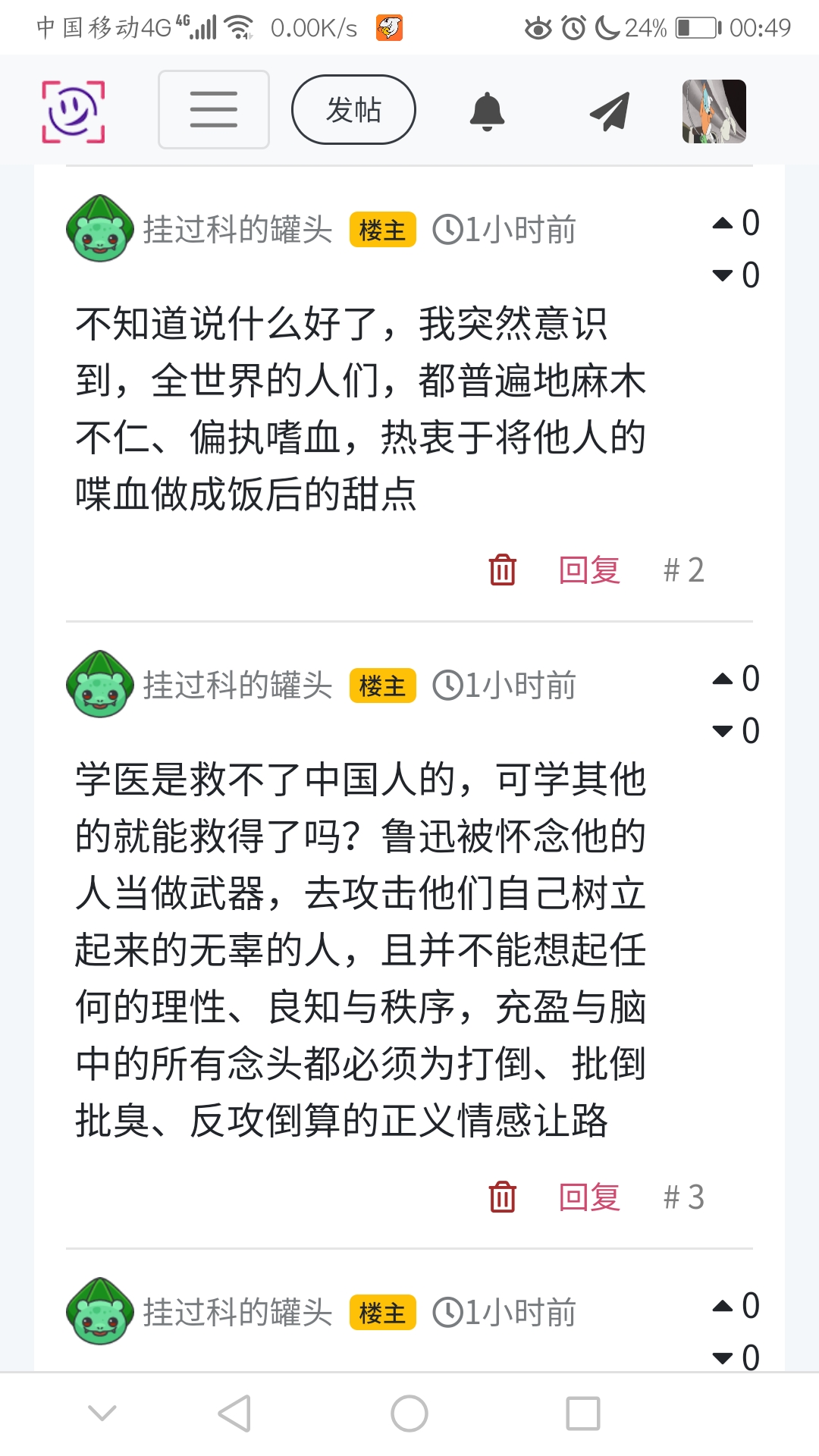The image size is (819, 1456).
Task: Open the hamburger drawer menu
Action: [213, 109]
